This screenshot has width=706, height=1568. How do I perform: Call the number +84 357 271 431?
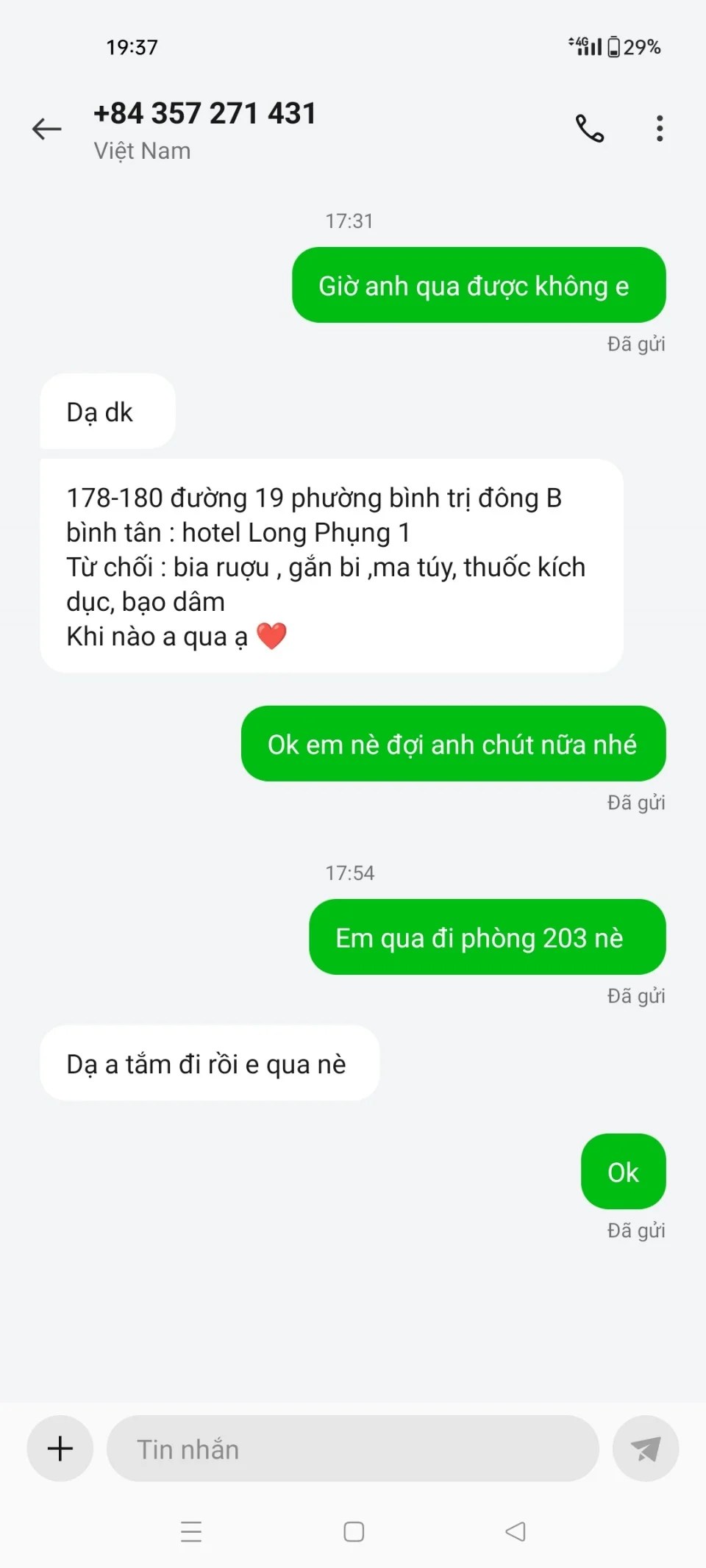[589, 129]
